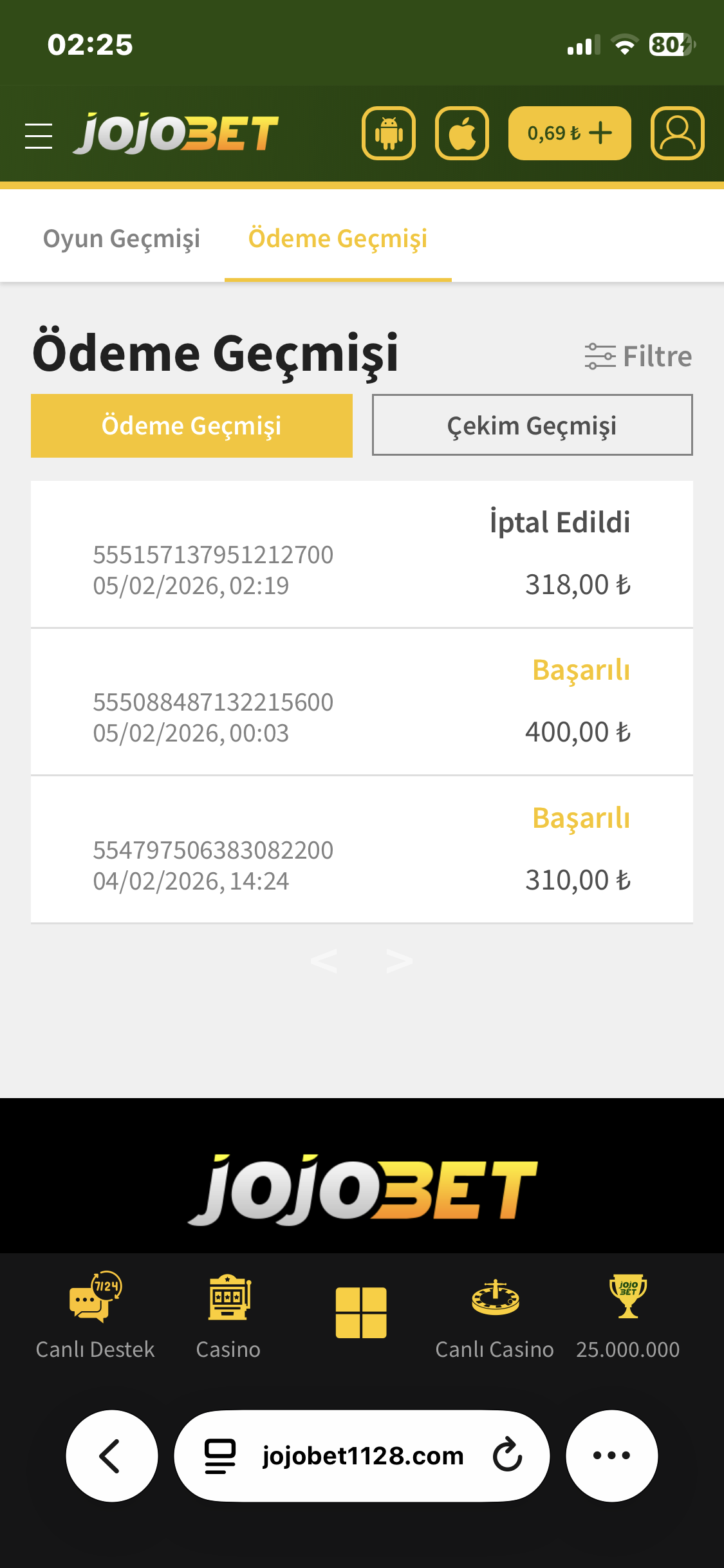Open the Filtre options

638,356
